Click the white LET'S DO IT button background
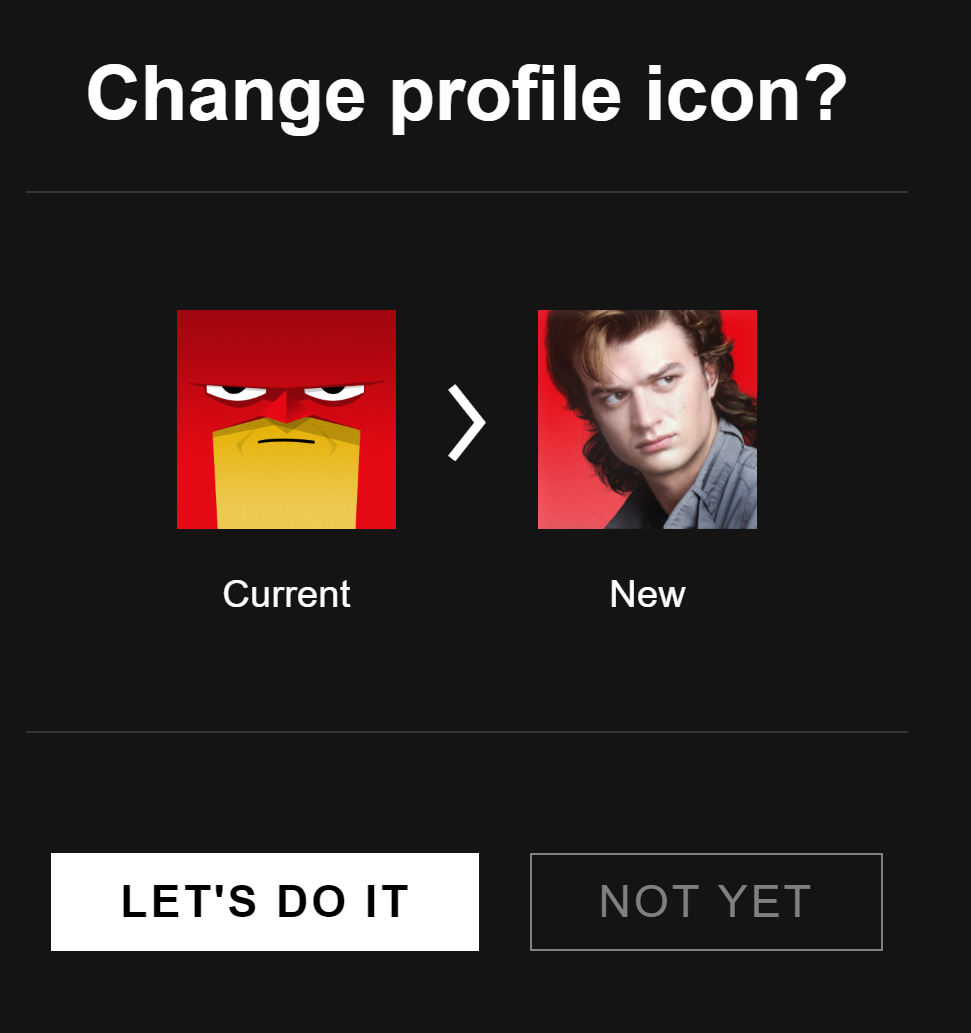This screenshot has height=1033, width=971. tap(264, 901)
